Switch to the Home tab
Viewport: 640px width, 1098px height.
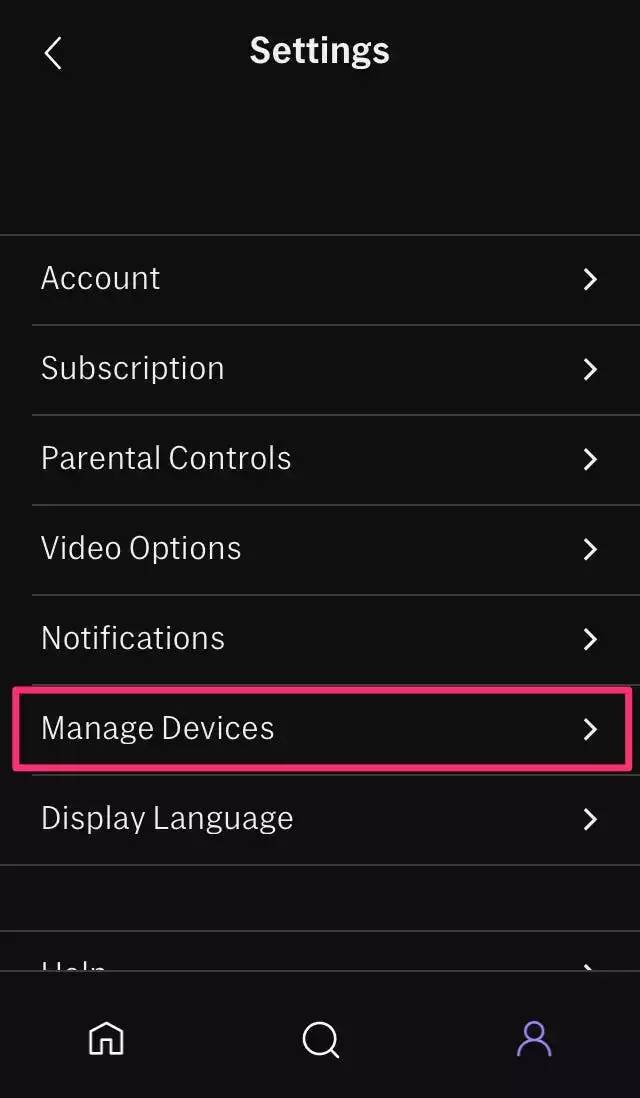pyautogui.click(x=107, y=1039)
